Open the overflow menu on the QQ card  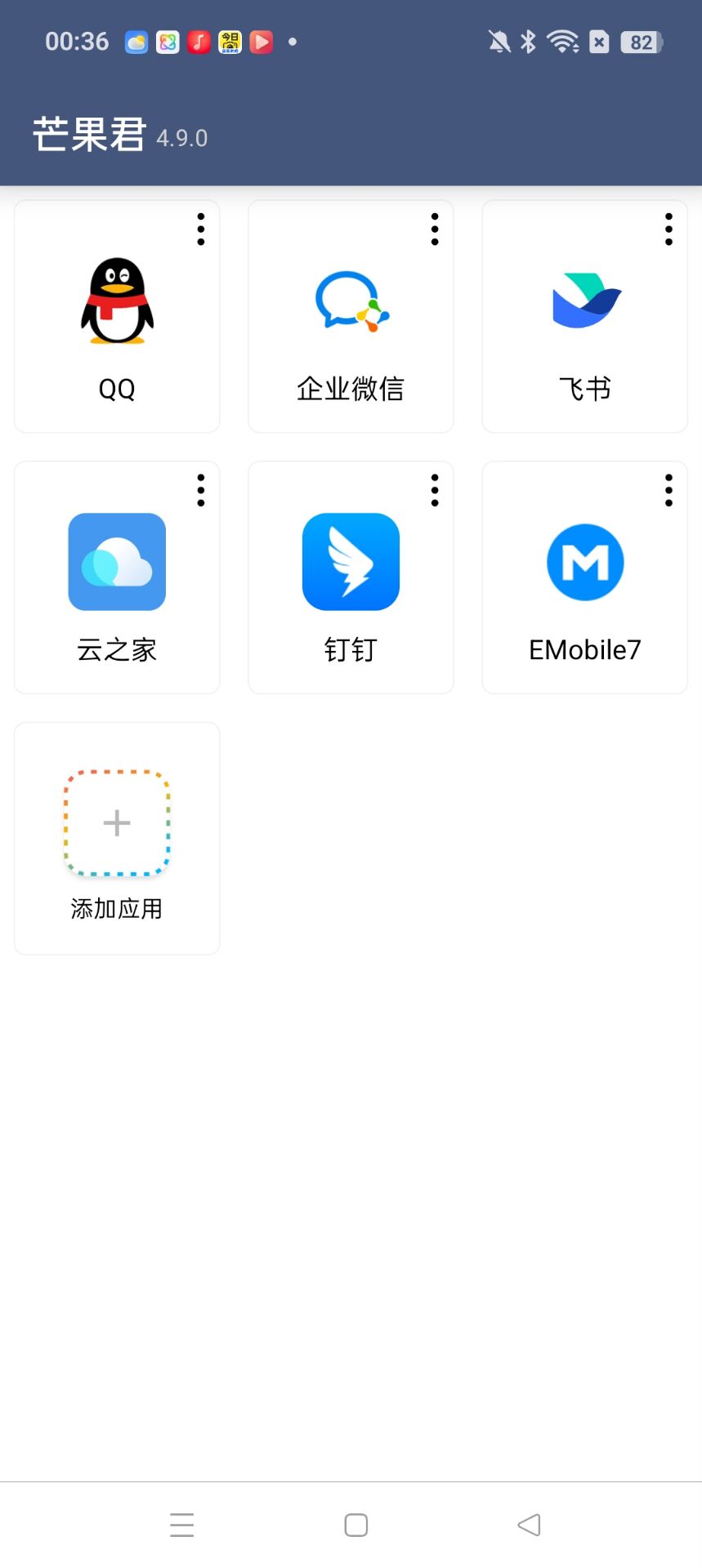(x=200, y=229)
